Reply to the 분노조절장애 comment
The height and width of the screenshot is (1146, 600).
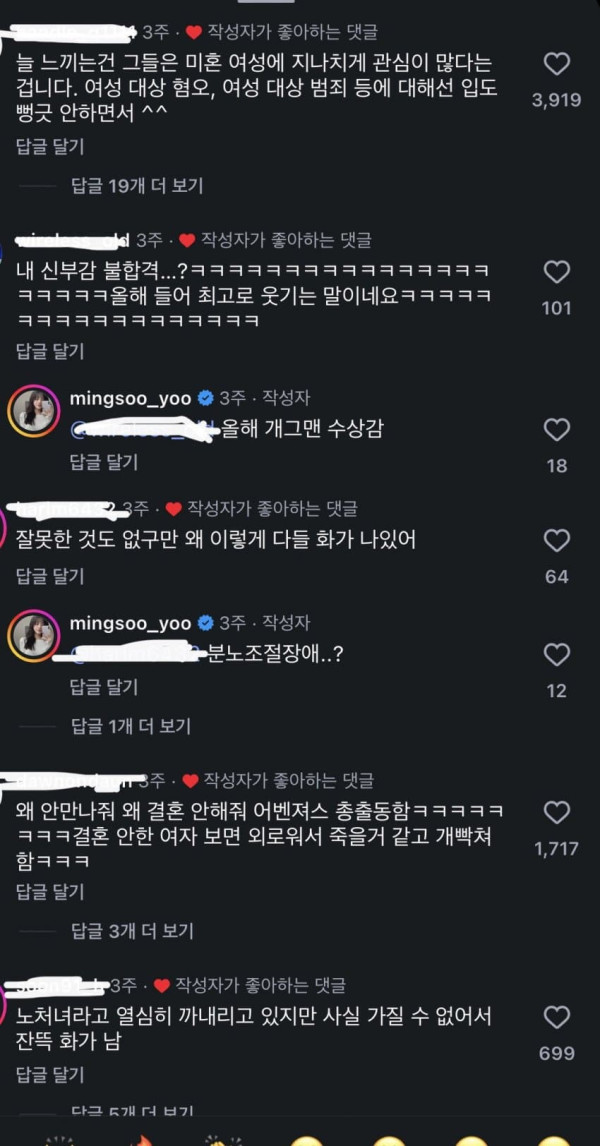(104, 686)
